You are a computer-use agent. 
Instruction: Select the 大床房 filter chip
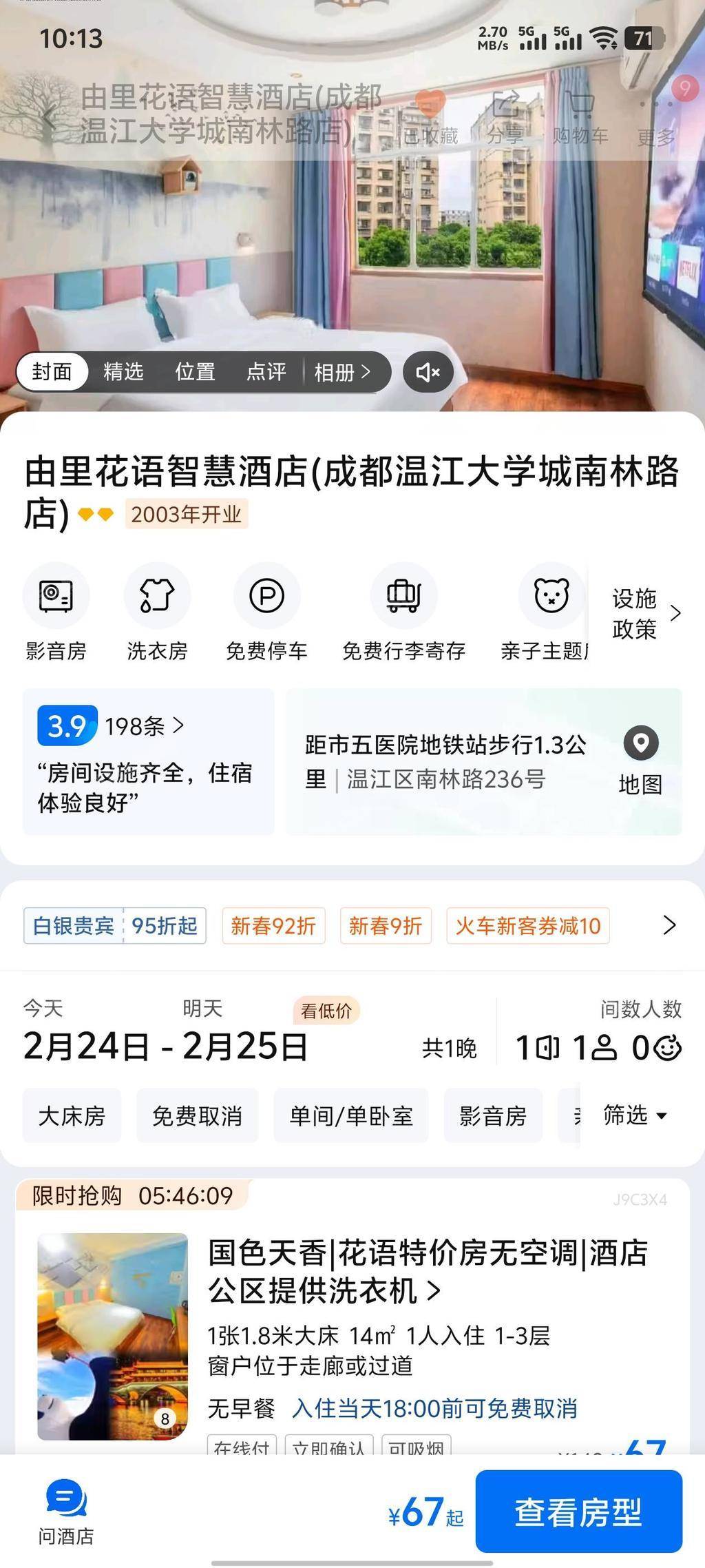[x=72, y=1115]
